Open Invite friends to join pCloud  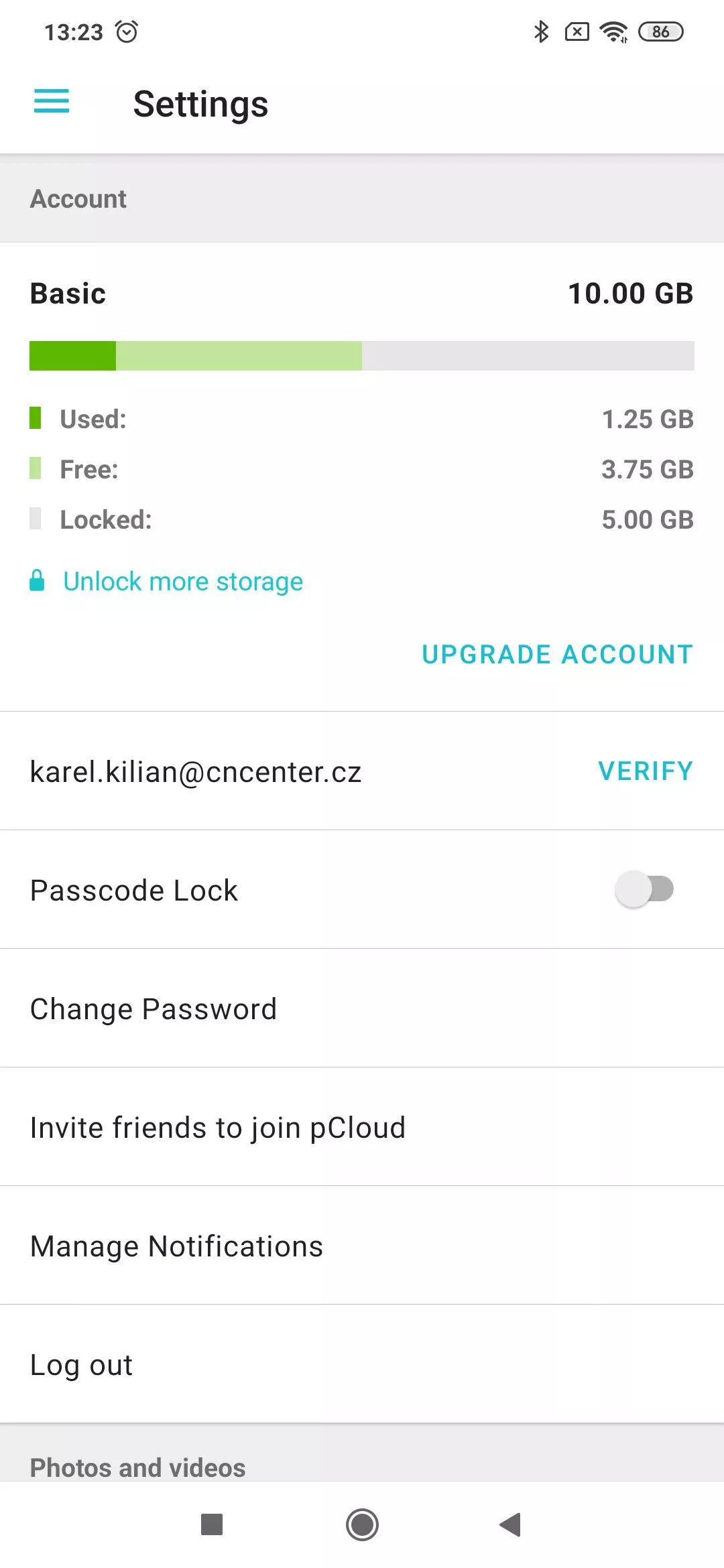point(362,1127)
